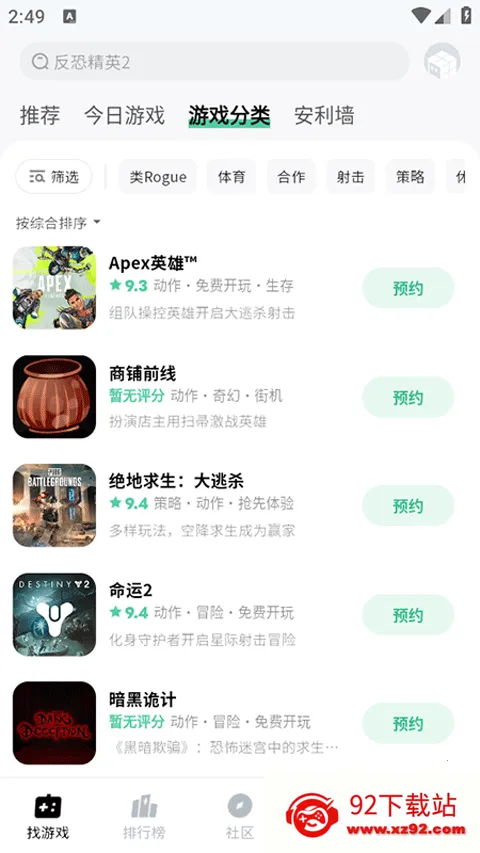The image size is (480, 853).
Task: Select the 合作 category chip
Action: click(291, 176)
